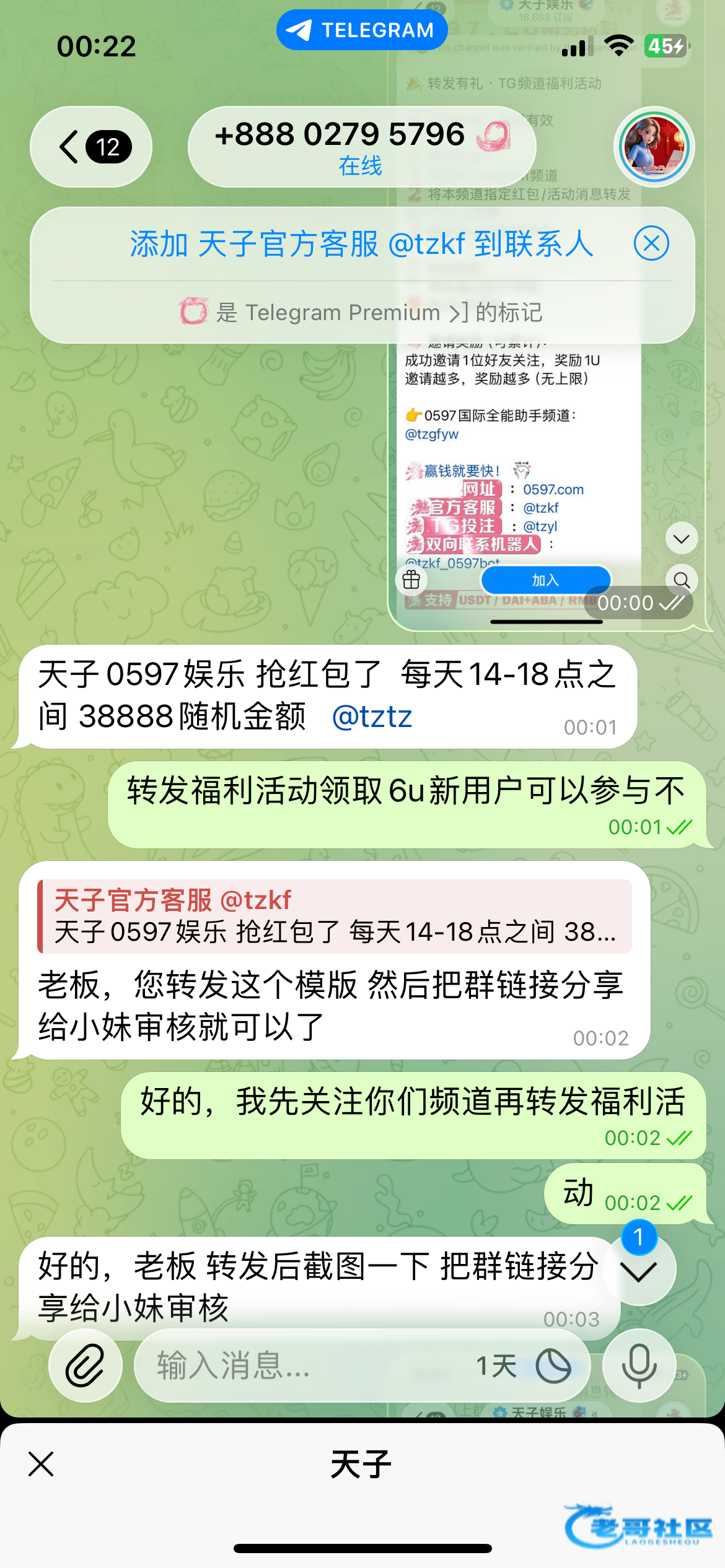Jump to quoted 天子官方客服 @tzkf message
Screen dimensions: 725x1568
pos(335,917)
